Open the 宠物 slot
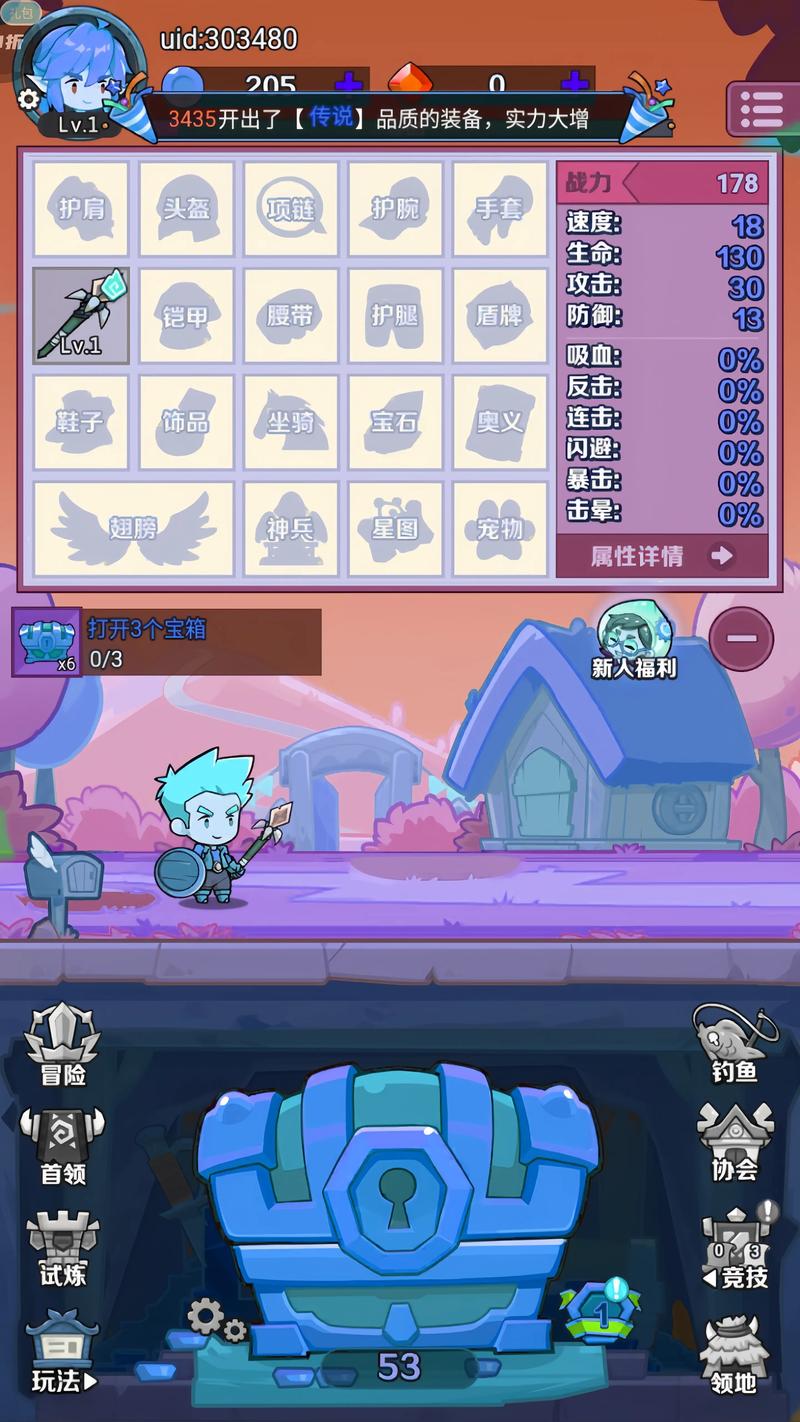 click(x=500, y=529)
